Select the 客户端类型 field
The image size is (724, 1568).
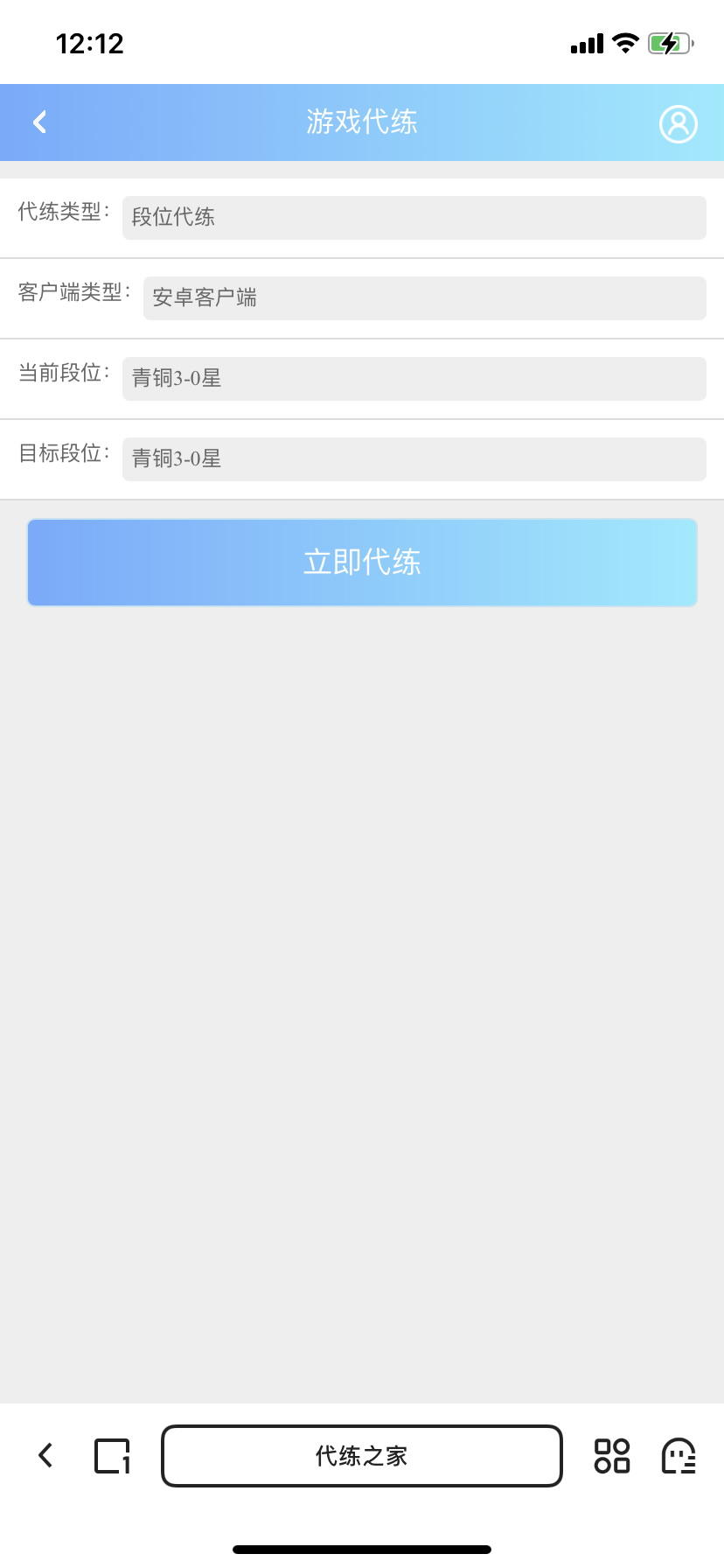[424, 297]
